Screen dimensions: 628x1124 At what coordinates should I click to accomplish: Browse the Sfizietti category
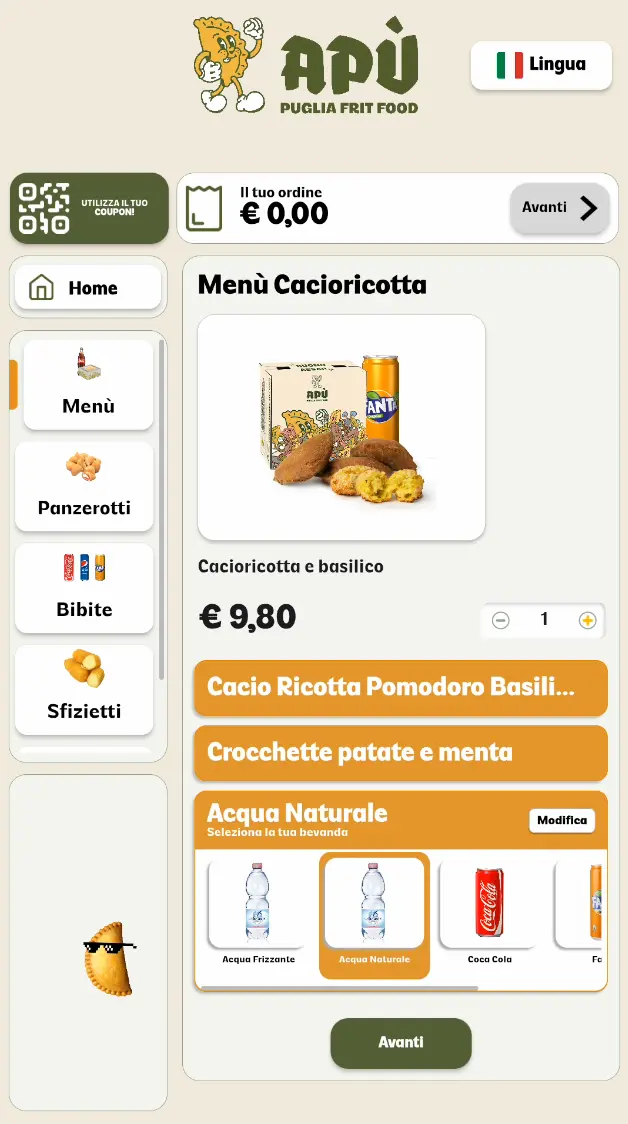pos(84,689)
